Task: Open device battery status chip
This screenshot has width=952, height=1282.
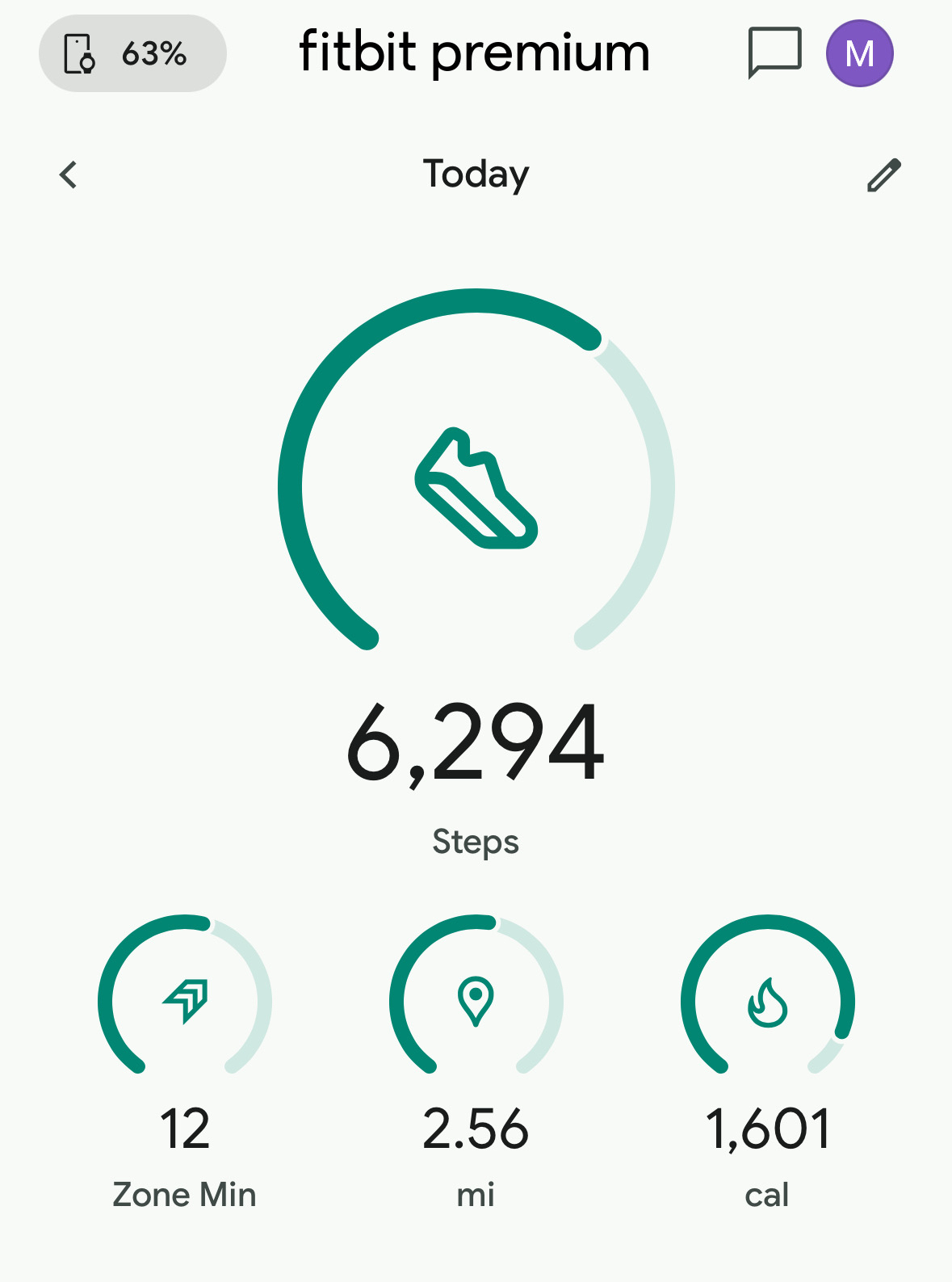Action: tap(132, 53)
